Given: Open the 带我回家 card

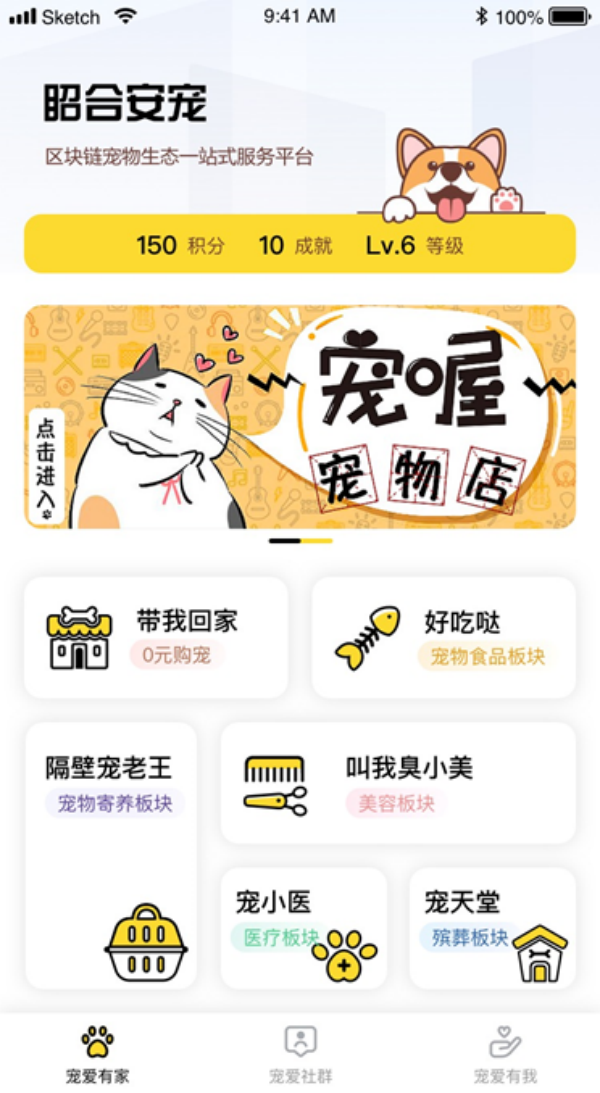Looking at the screenshot, I should pos(156,637).
